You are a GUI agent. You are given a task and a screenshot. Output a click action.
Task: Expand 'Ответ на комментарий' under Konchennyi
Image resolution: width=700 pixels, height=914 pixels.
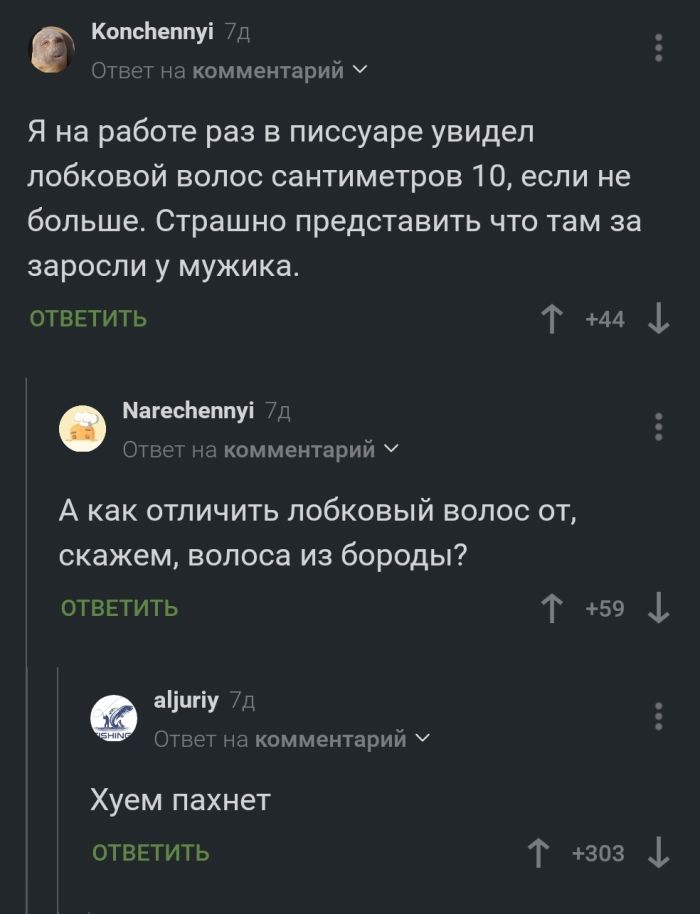pyautogui.click(x=230, y=71)
